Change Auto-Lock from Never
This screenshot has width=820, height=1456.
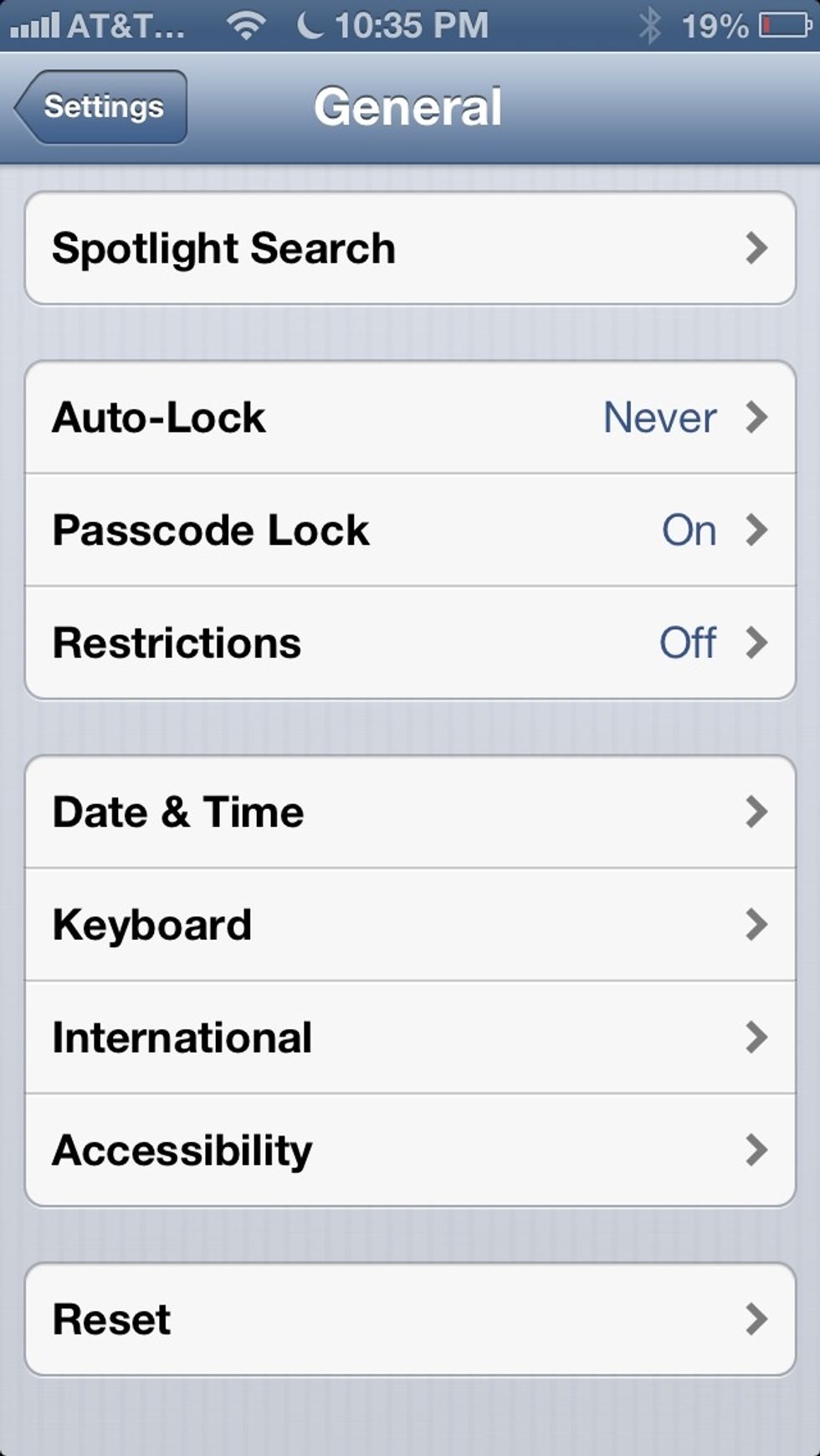click(410, 417)
